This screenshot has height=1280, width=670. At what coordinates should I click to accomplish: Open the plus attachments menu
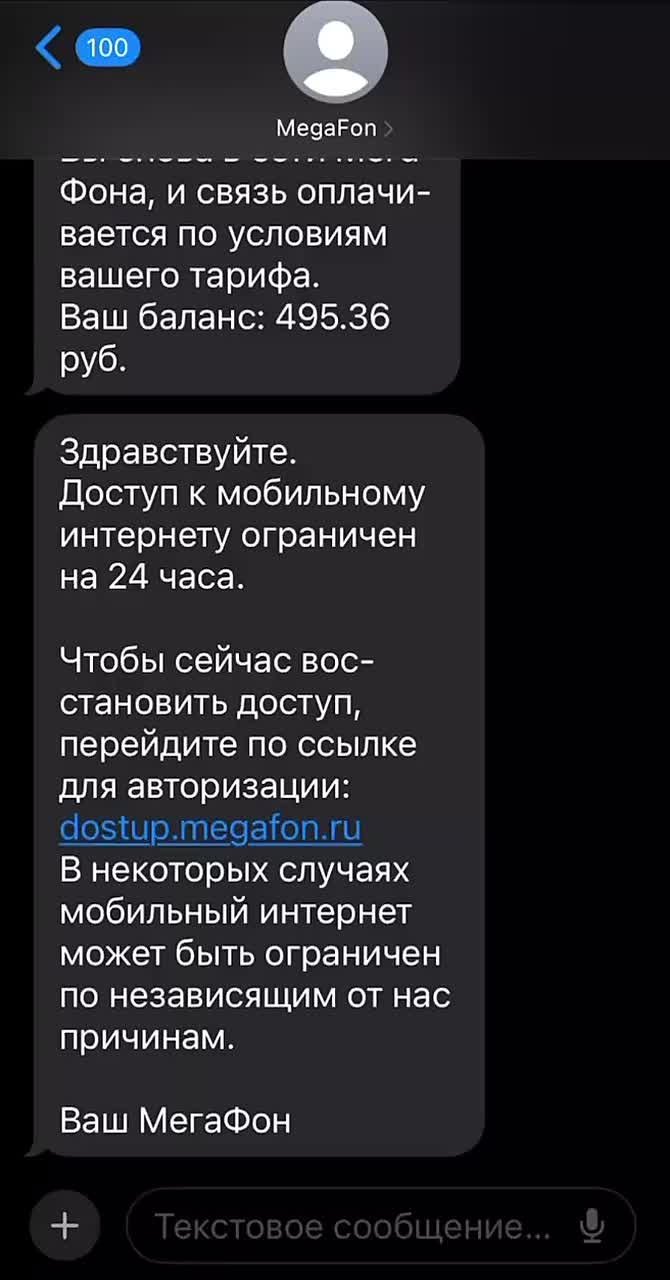click(65, 1225)
